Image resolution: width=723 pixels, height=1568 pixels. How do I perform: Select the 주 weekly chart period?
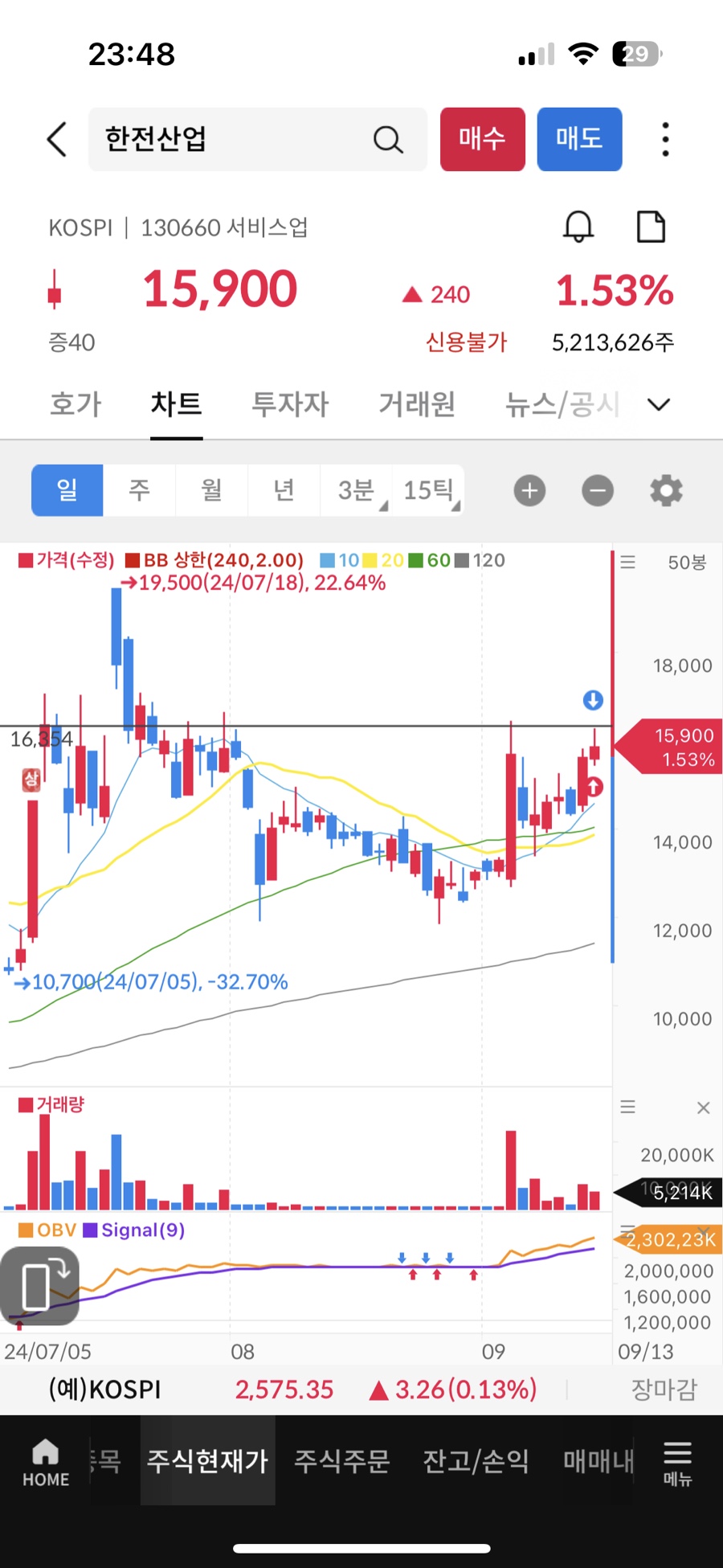[139, 489]
